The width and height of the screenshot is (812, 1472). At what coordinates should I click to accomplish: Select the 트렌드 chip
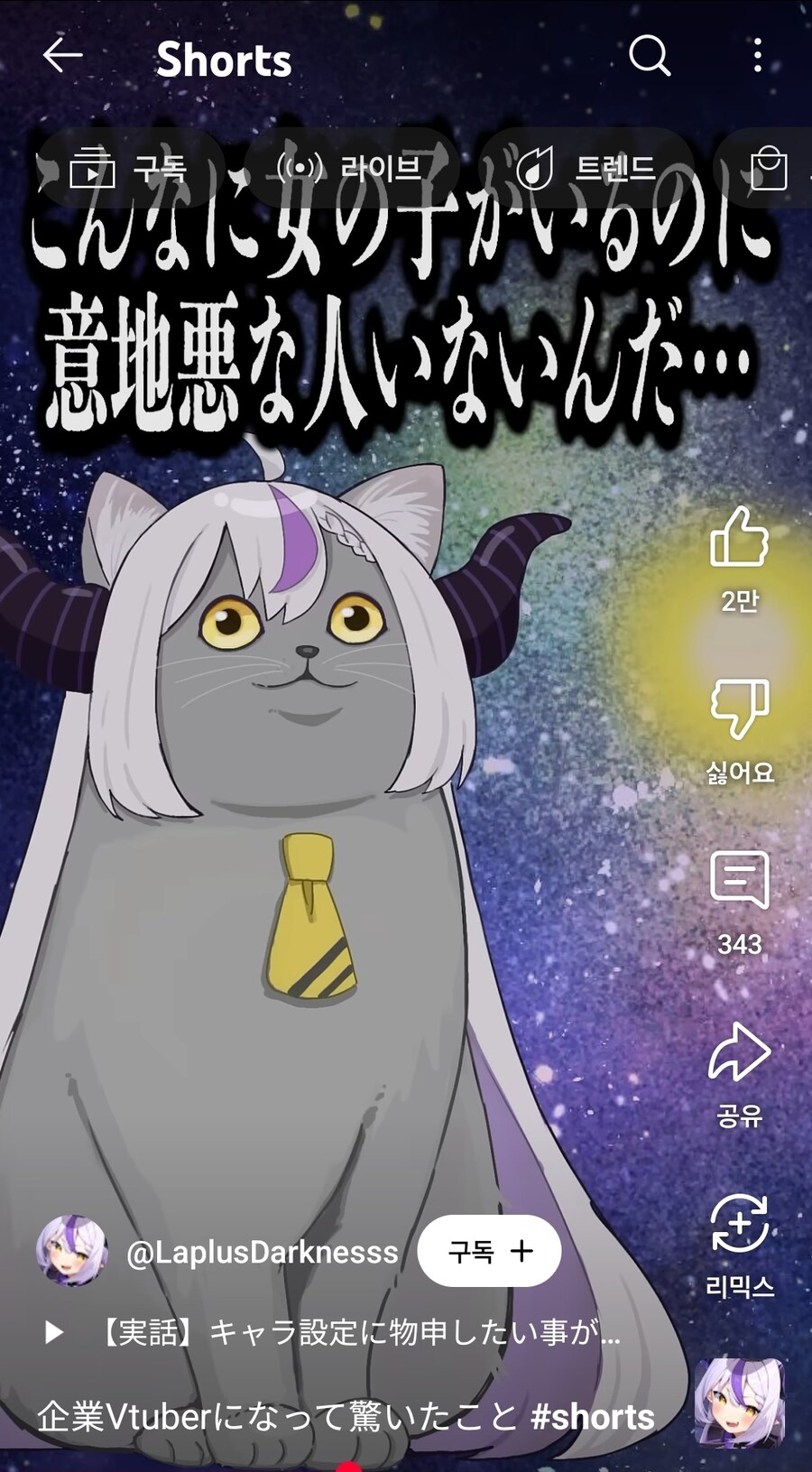pos(586,168)
